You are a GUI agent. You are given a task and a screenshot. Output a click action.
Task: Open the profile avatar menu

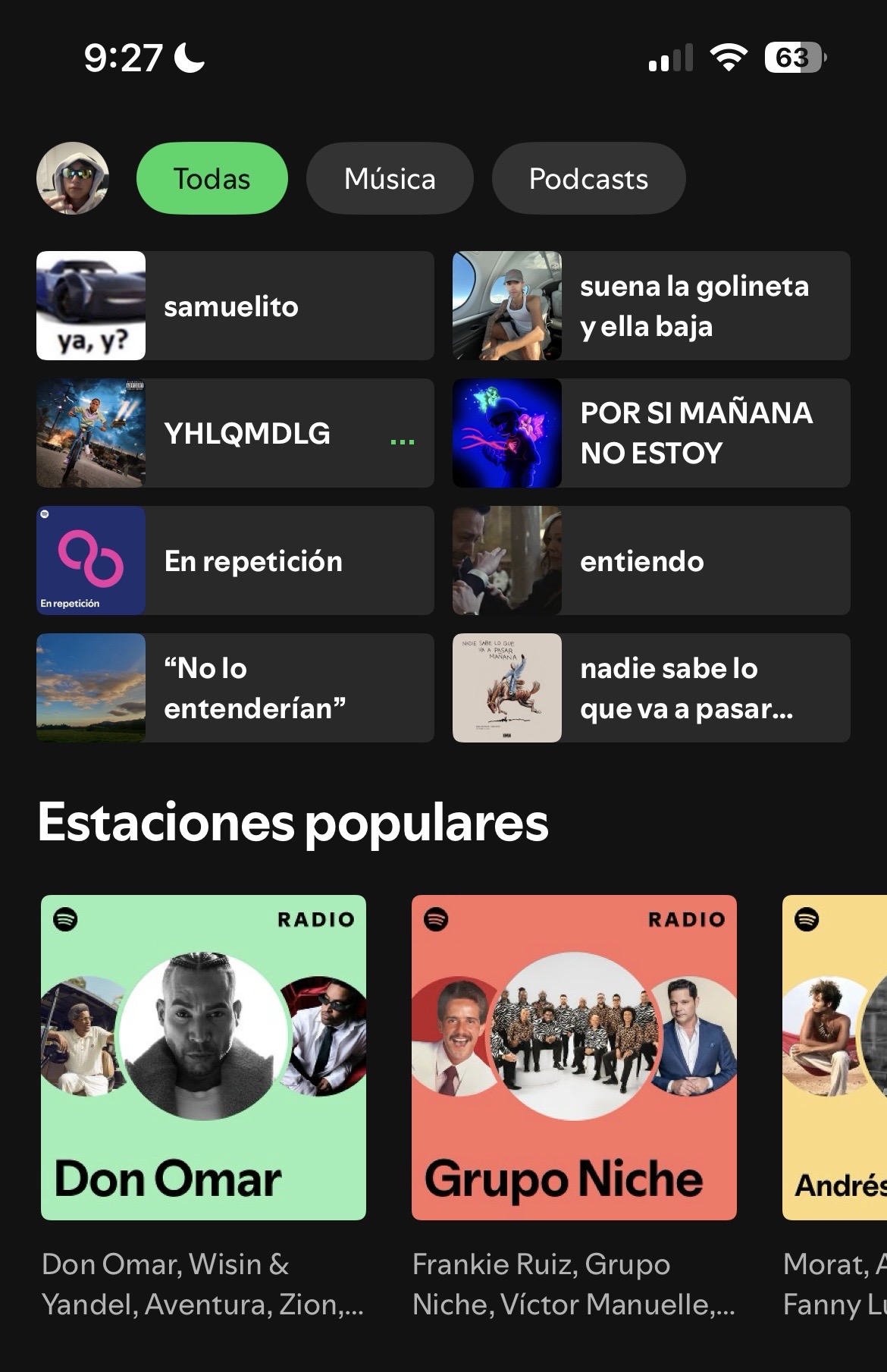[73, 178]
